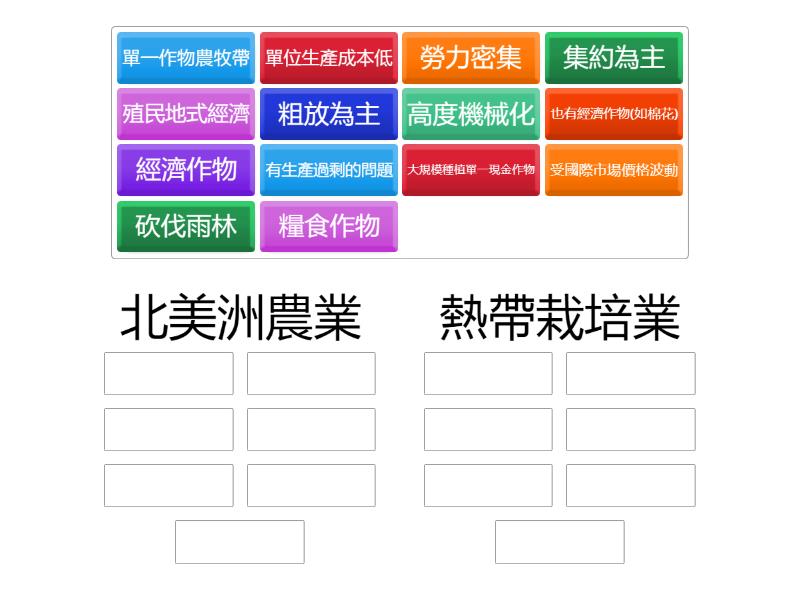Pick the 勞力密集 tile
Screen dimensions: 800x600
(471, 57)
